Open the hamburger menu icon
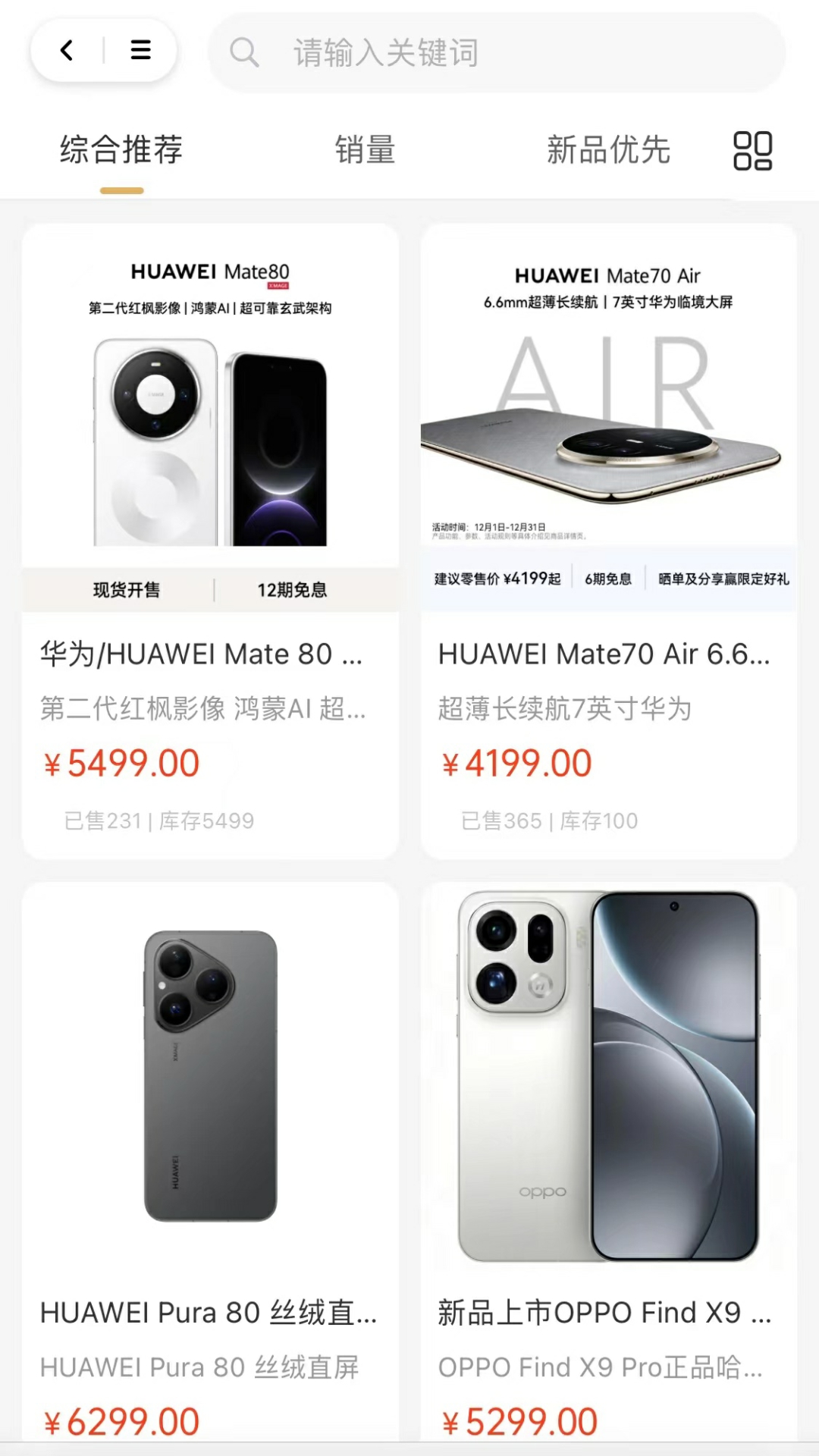 click(x=140, y=51)
